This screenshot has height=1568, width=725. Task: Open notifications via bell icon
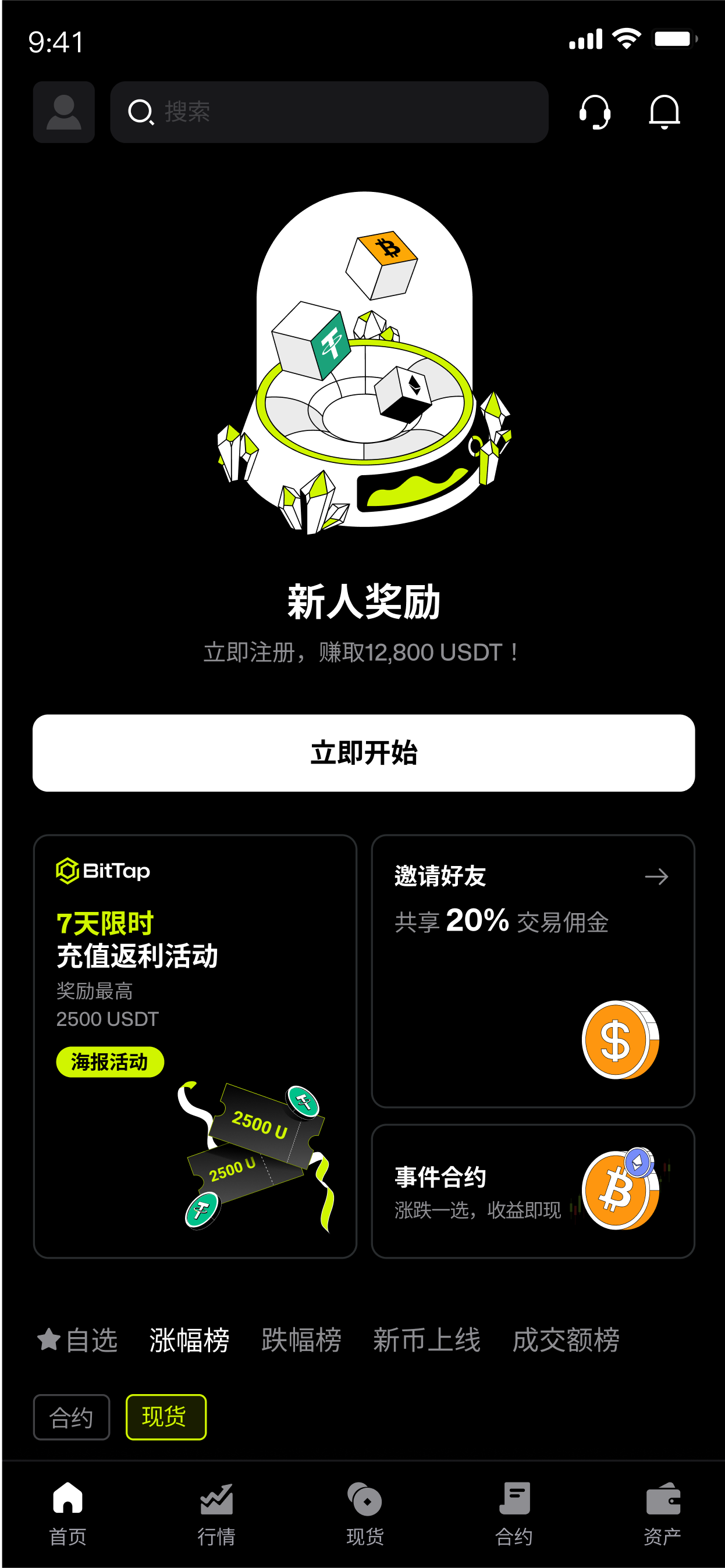(664, 113)
